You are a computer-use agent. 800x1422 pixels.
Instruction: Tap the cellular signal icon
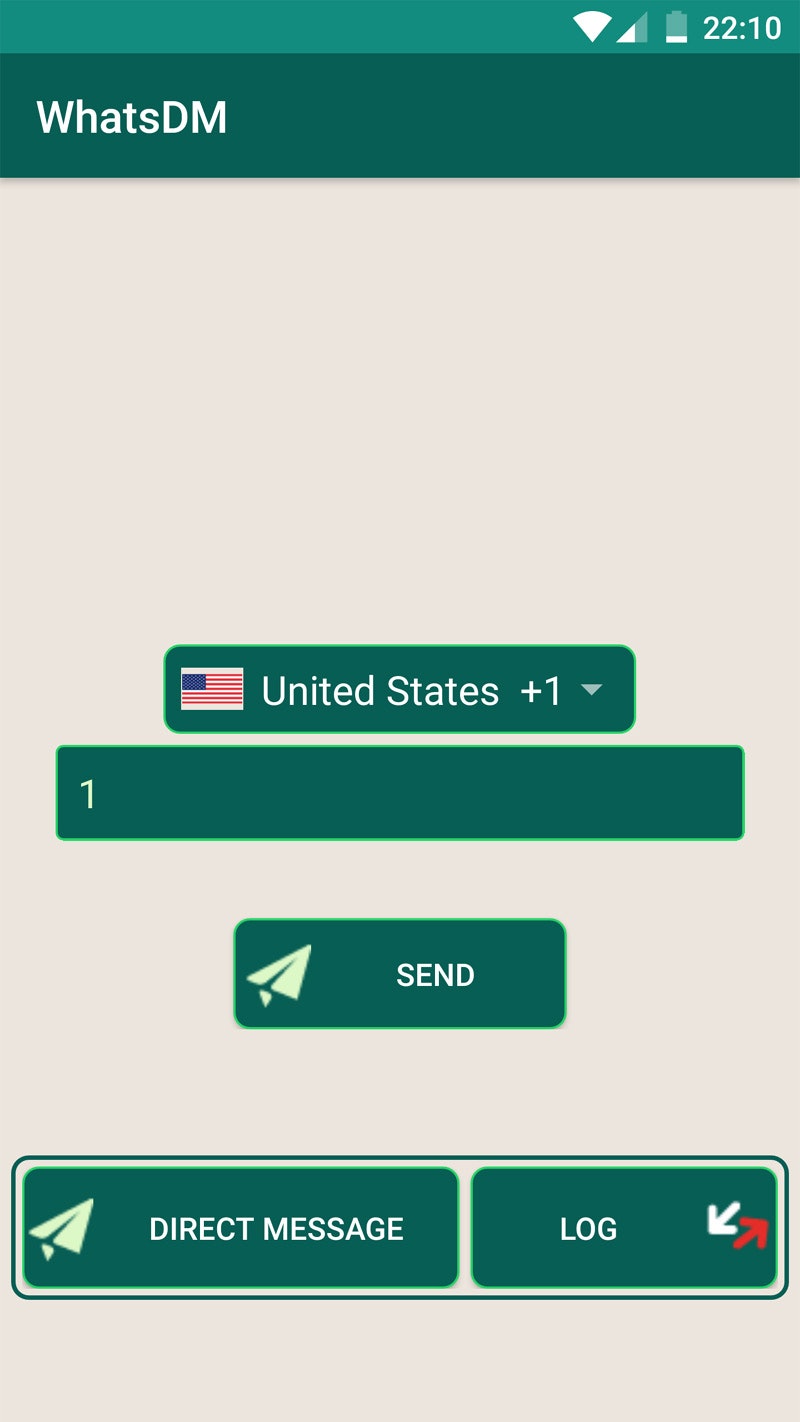point(632,27)
